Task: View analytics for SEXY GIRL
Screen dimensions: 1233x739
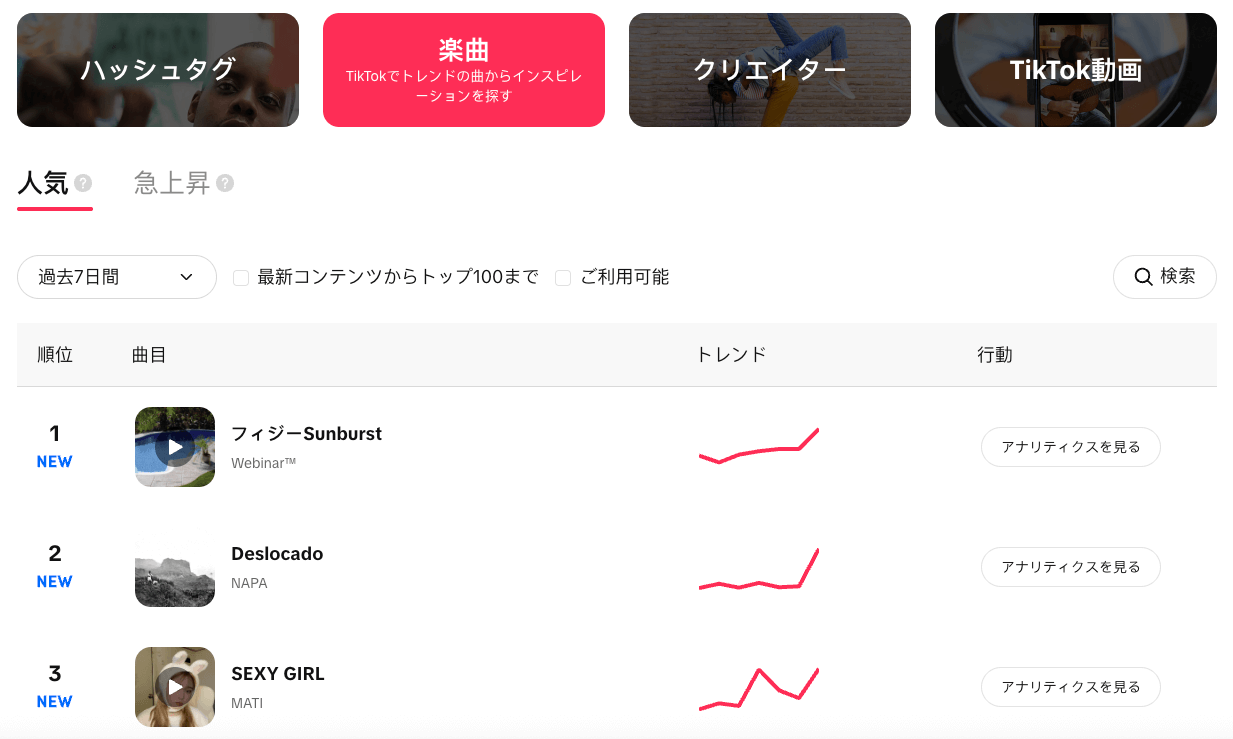Action: pos(1070,687)
